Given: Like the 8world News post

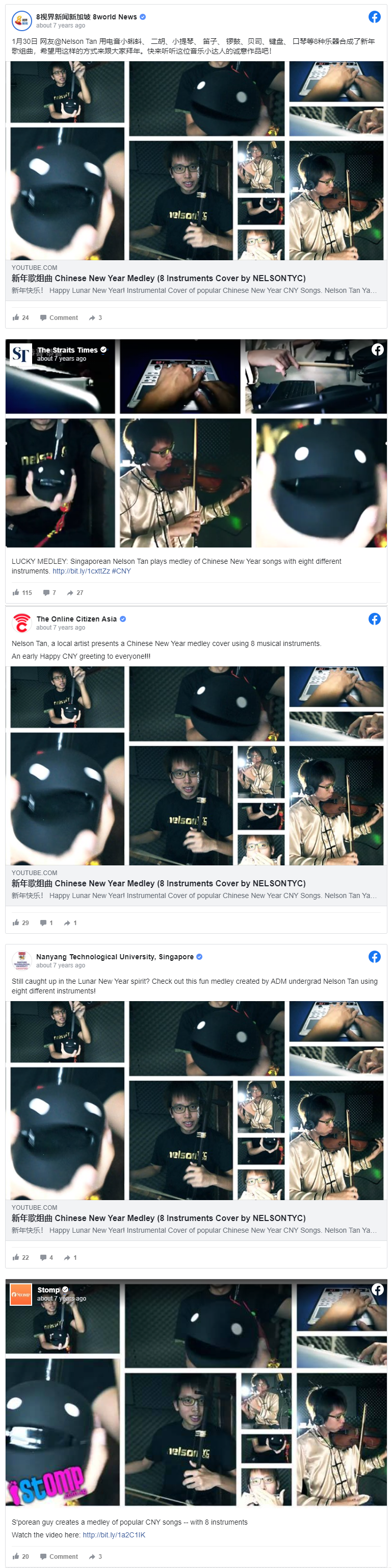Looking at the screenshot, I should [21, 318].
